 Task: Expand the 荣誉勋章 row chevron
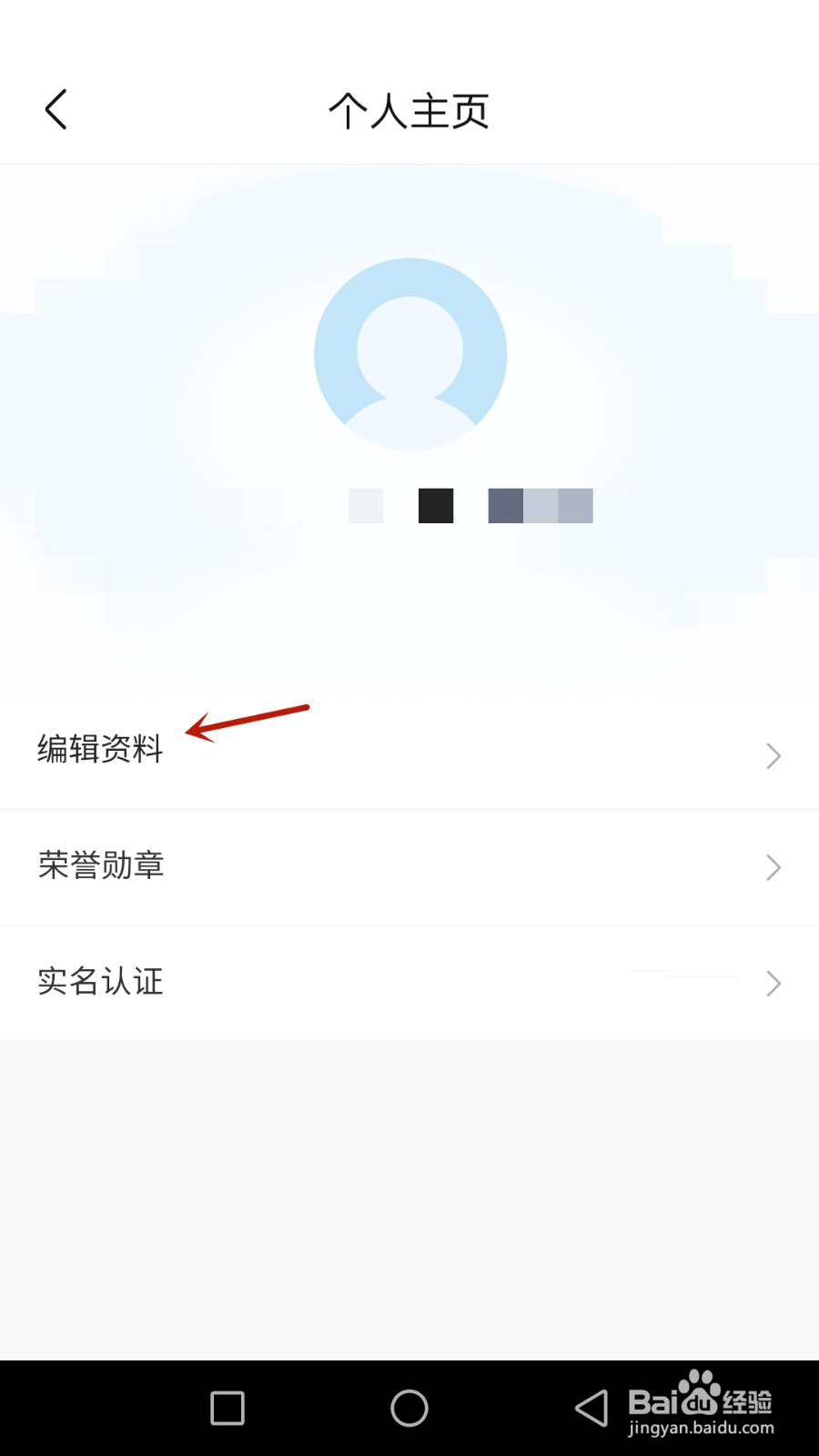[773, 867]
